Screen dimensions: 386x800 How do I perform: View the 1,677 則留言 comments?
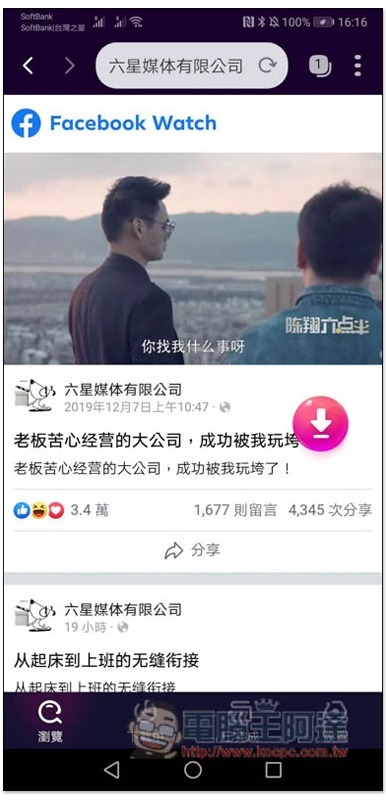(x=235, y=510)
